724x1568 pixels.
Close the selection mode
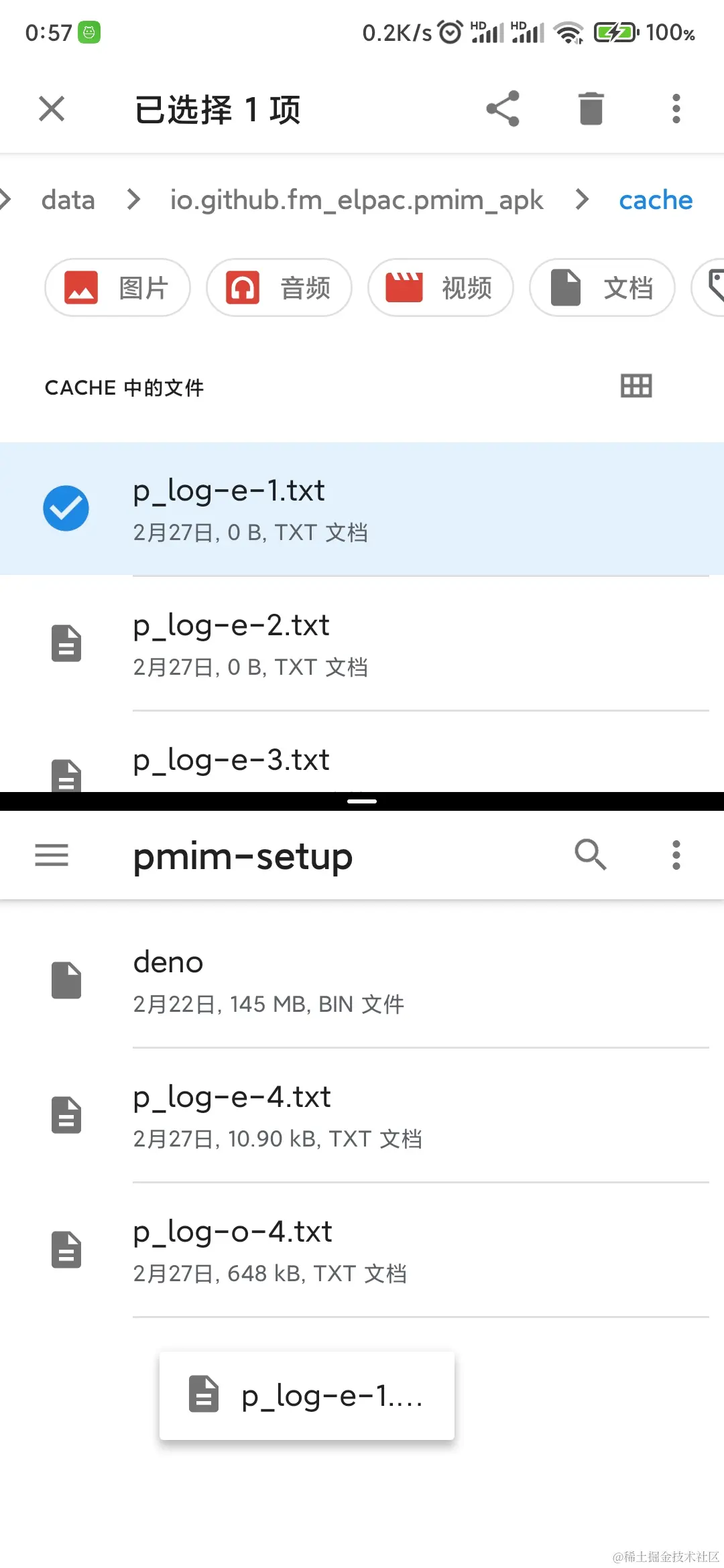52,109
